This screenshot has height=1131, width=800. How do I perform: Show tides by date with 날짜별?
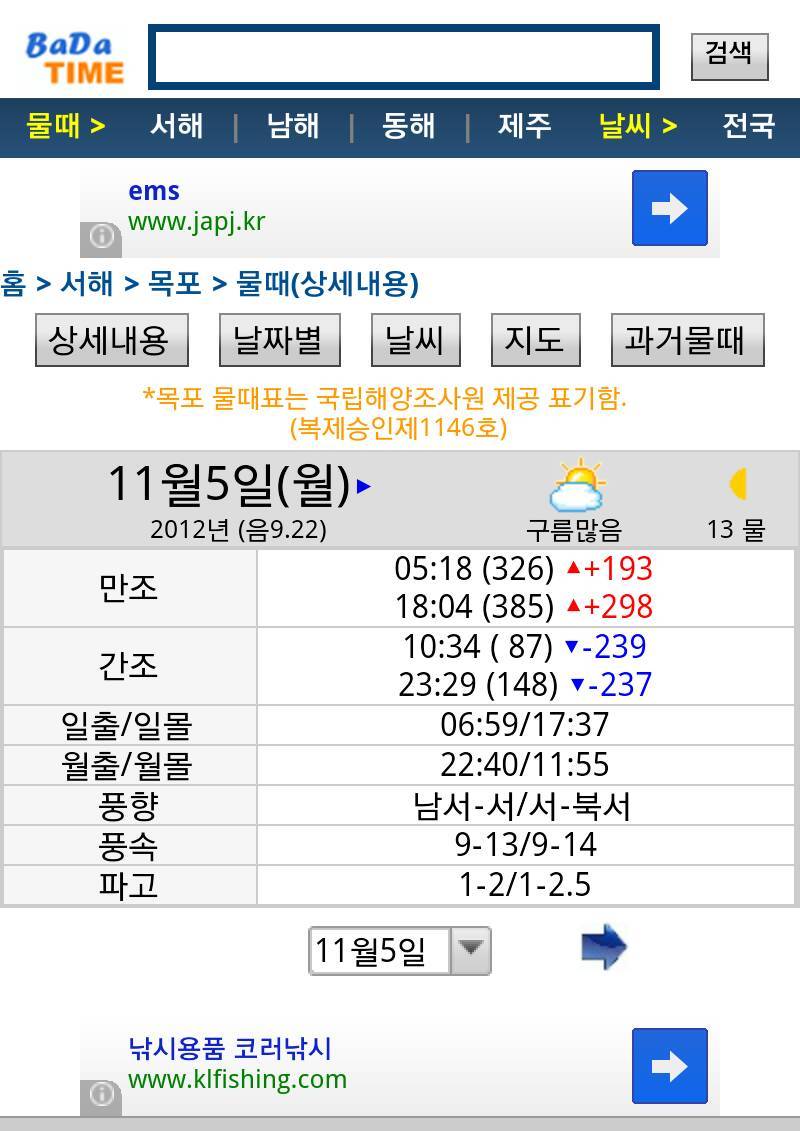pos(279,340)
